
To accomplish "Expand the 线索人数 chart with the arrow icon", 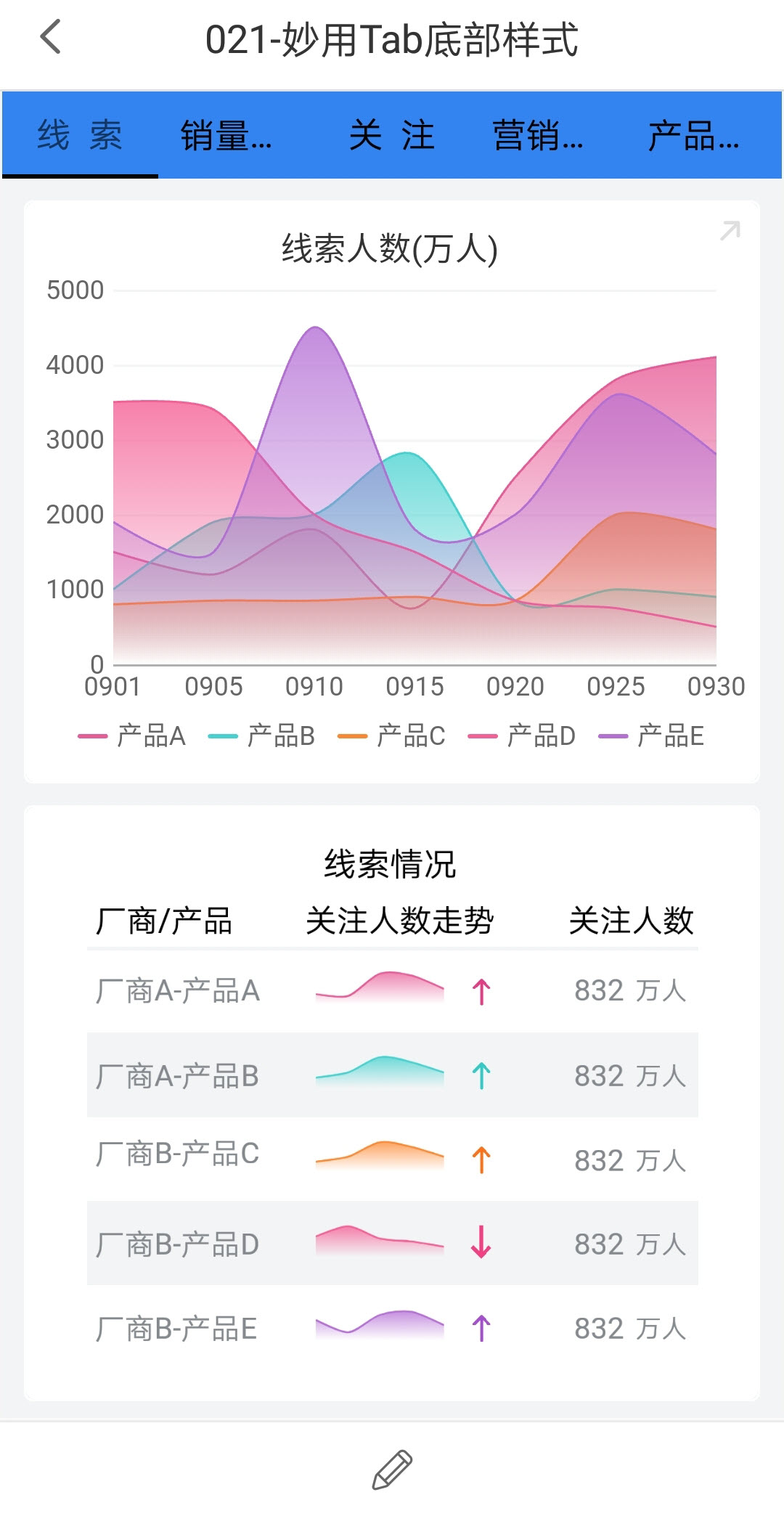I will click(730, 231).
